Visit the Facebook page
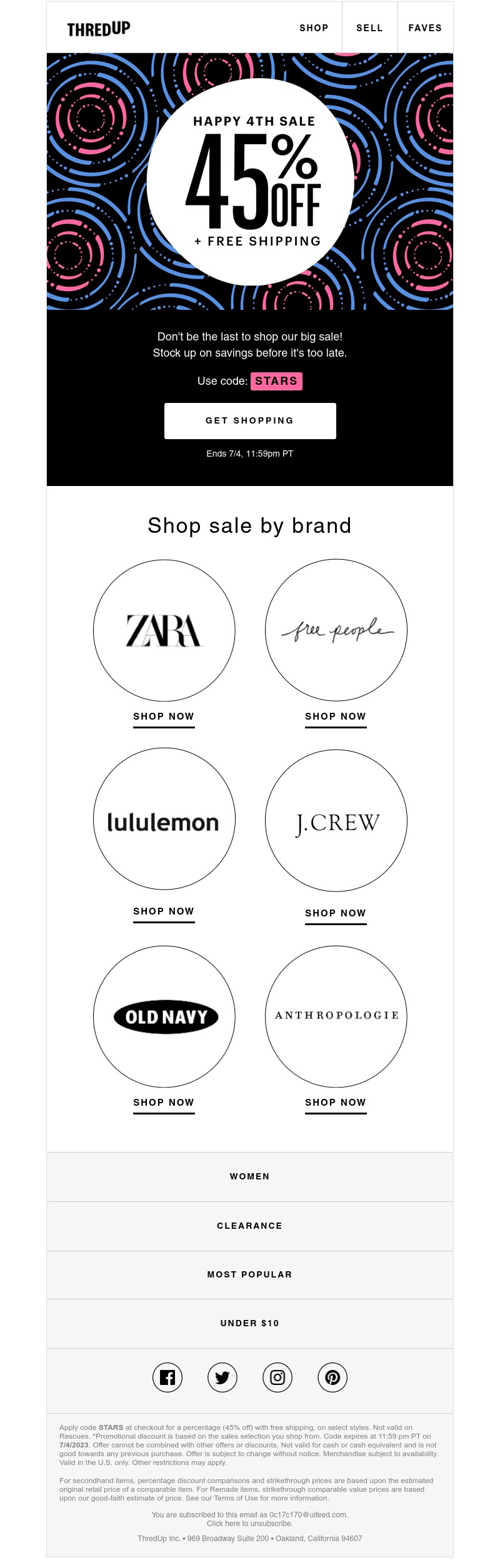Image resolution: width=500 pixels, height=1568 pixels. (x=167, y=1377)
